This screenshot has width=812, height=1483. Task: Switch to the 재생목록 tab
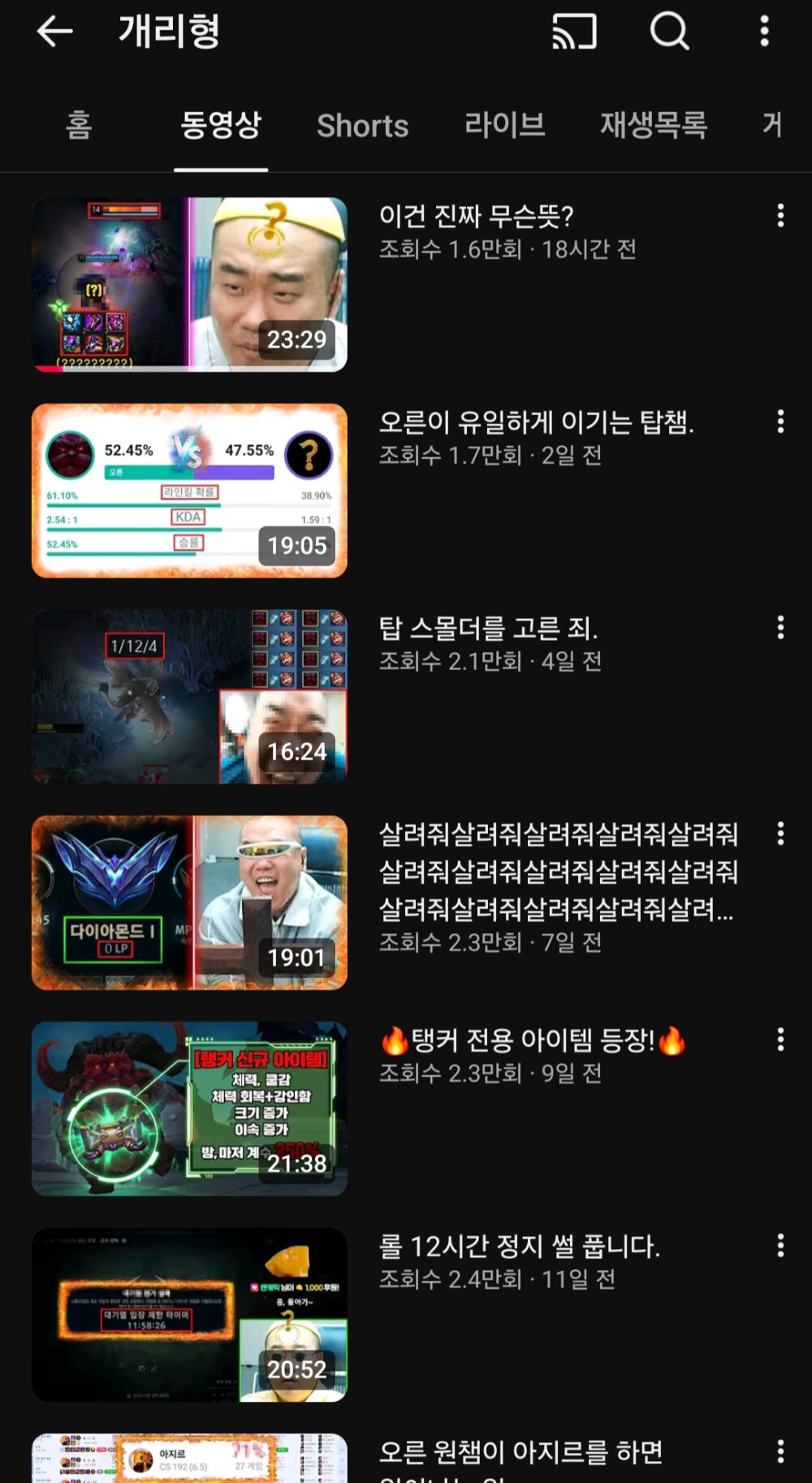click(654, 125)
